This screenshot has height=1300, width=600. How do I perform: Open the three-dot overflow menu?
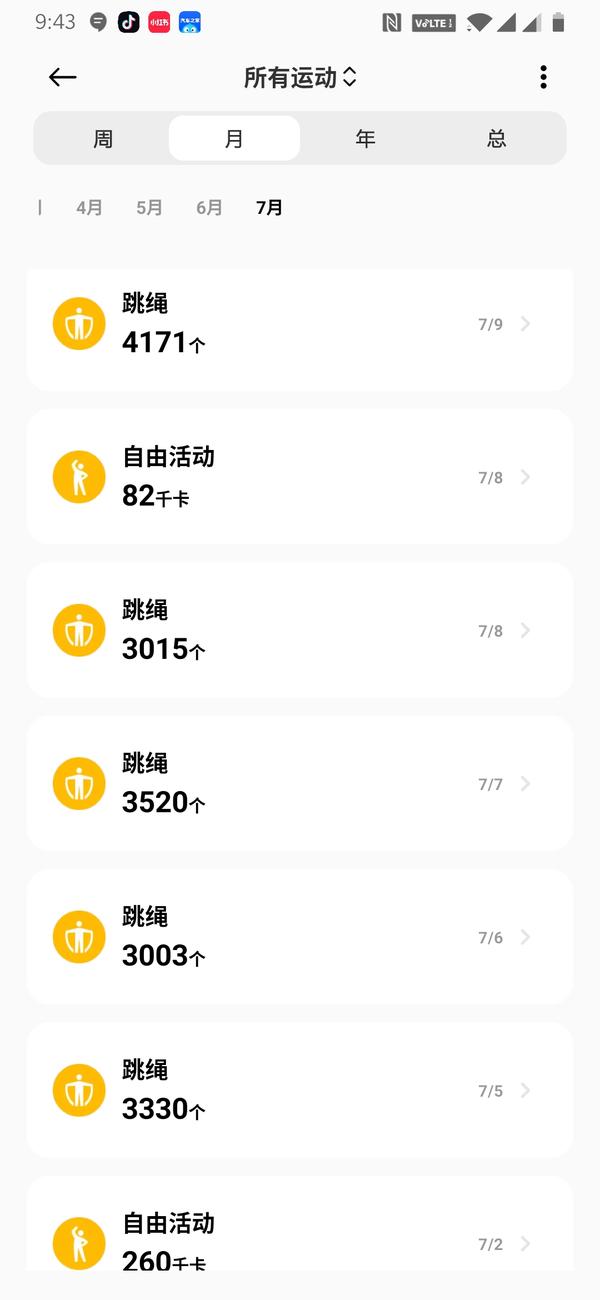(543, 77)
